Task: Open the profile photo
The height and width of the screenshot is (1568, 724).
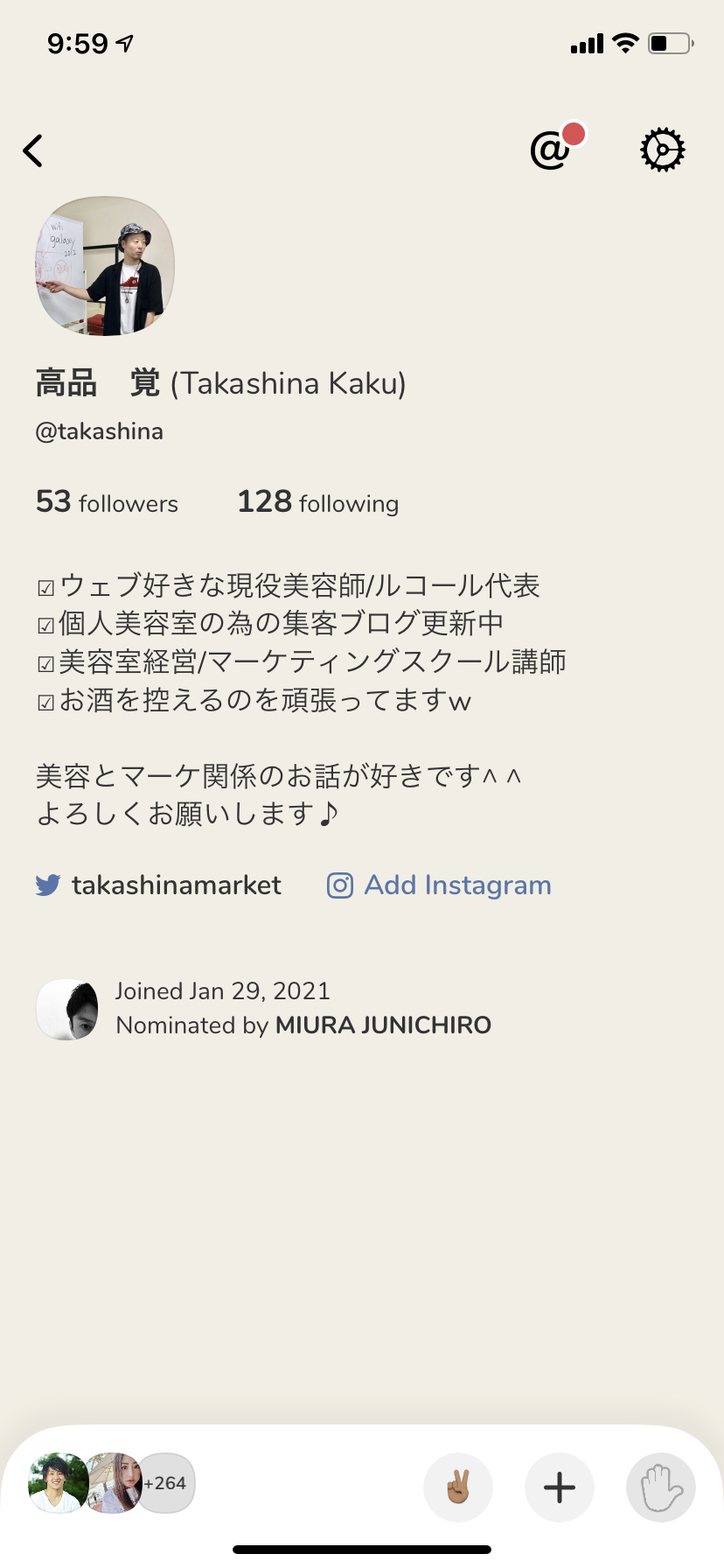Action: [105, 266]
